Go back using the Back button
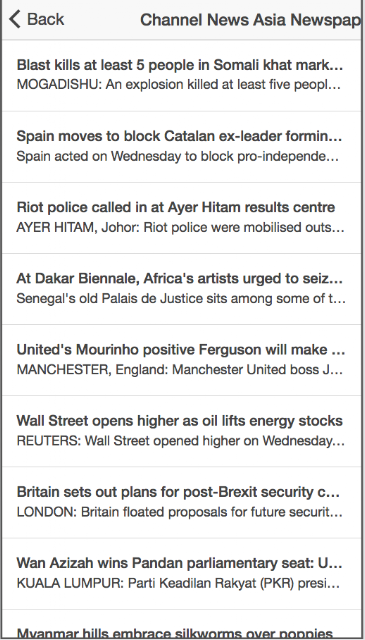The height and width of the screenshot is (640, 365). [37, 19]
